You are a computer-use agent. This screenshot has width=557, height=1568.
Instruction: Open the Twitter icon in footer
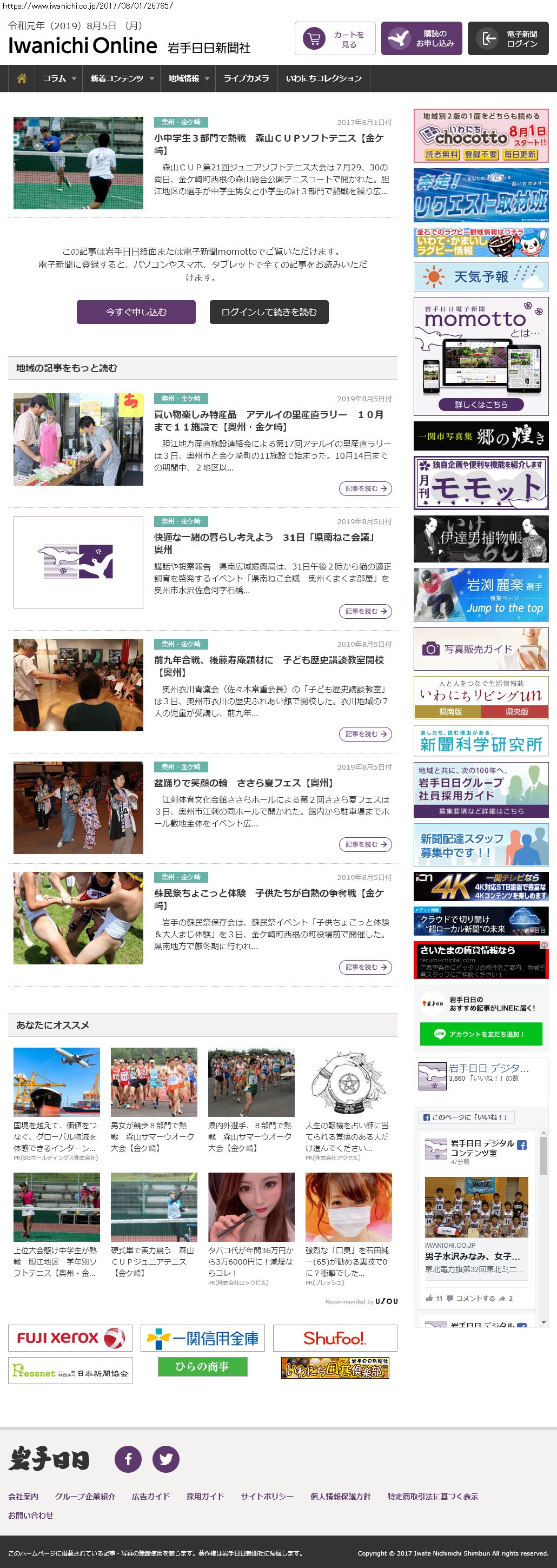point(165,1458)
